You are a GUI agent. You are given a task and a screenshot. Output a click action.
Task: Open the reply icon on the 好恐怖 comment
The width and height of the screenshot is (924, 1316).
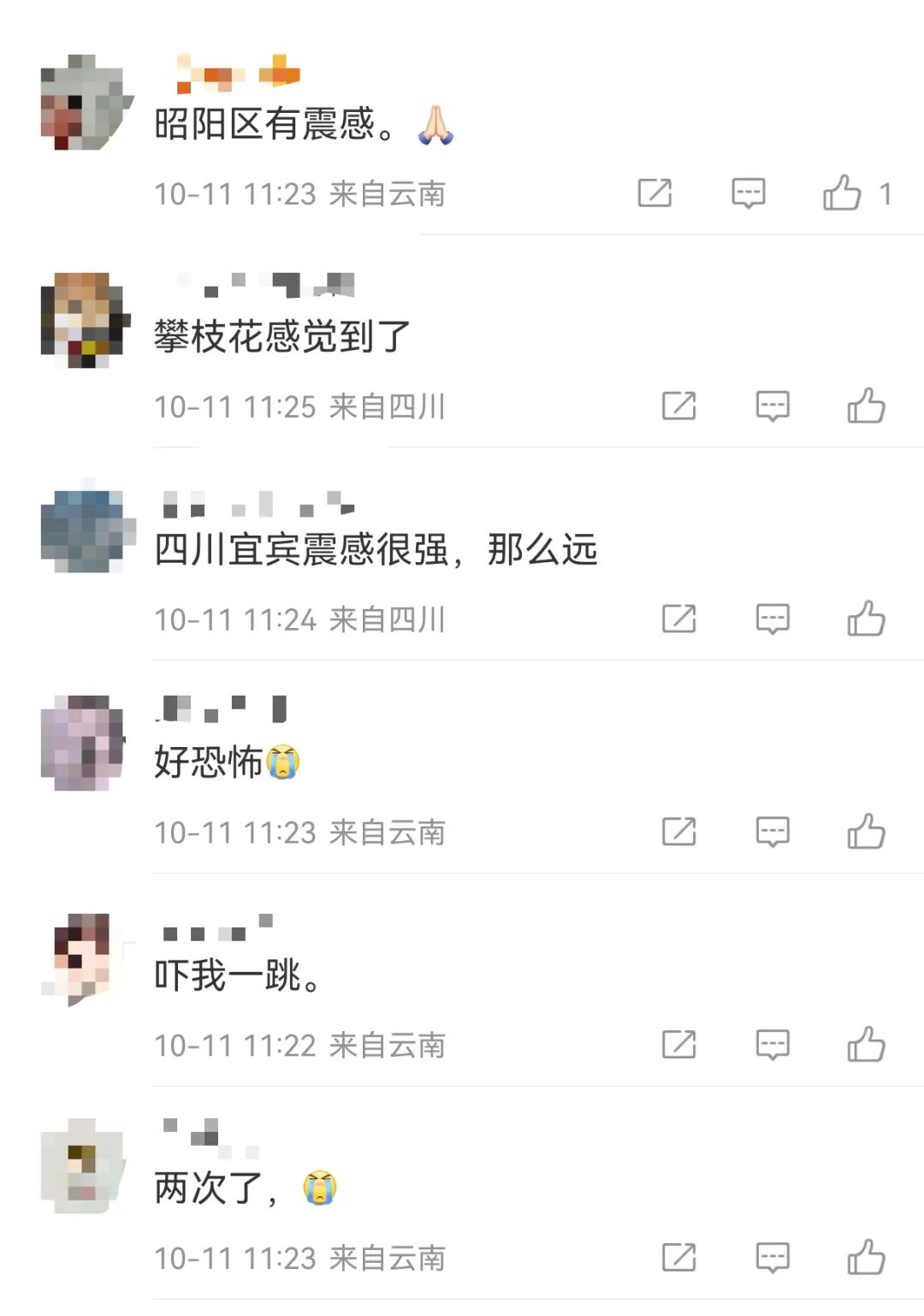pyautogui.click(x=771, y=831)
